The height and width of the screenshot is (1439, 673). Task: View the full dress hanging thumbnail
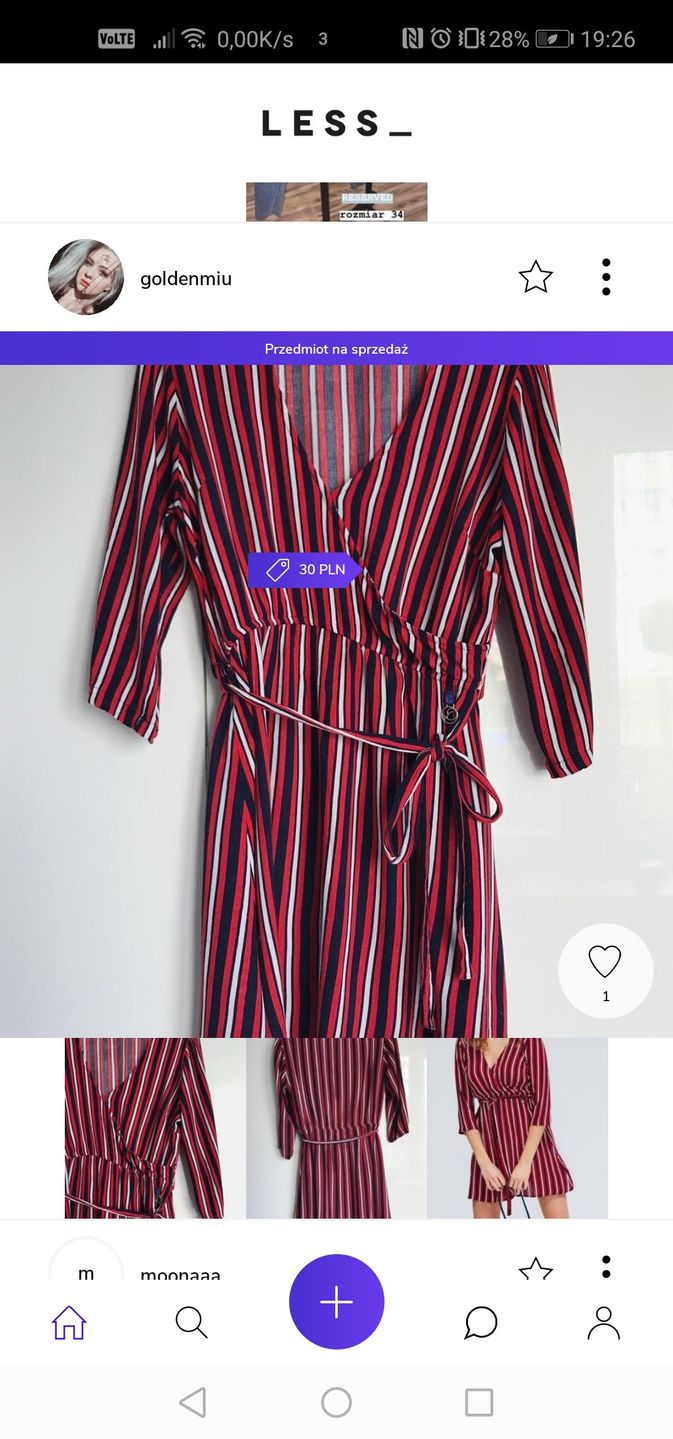click(x=336, y=1128)
